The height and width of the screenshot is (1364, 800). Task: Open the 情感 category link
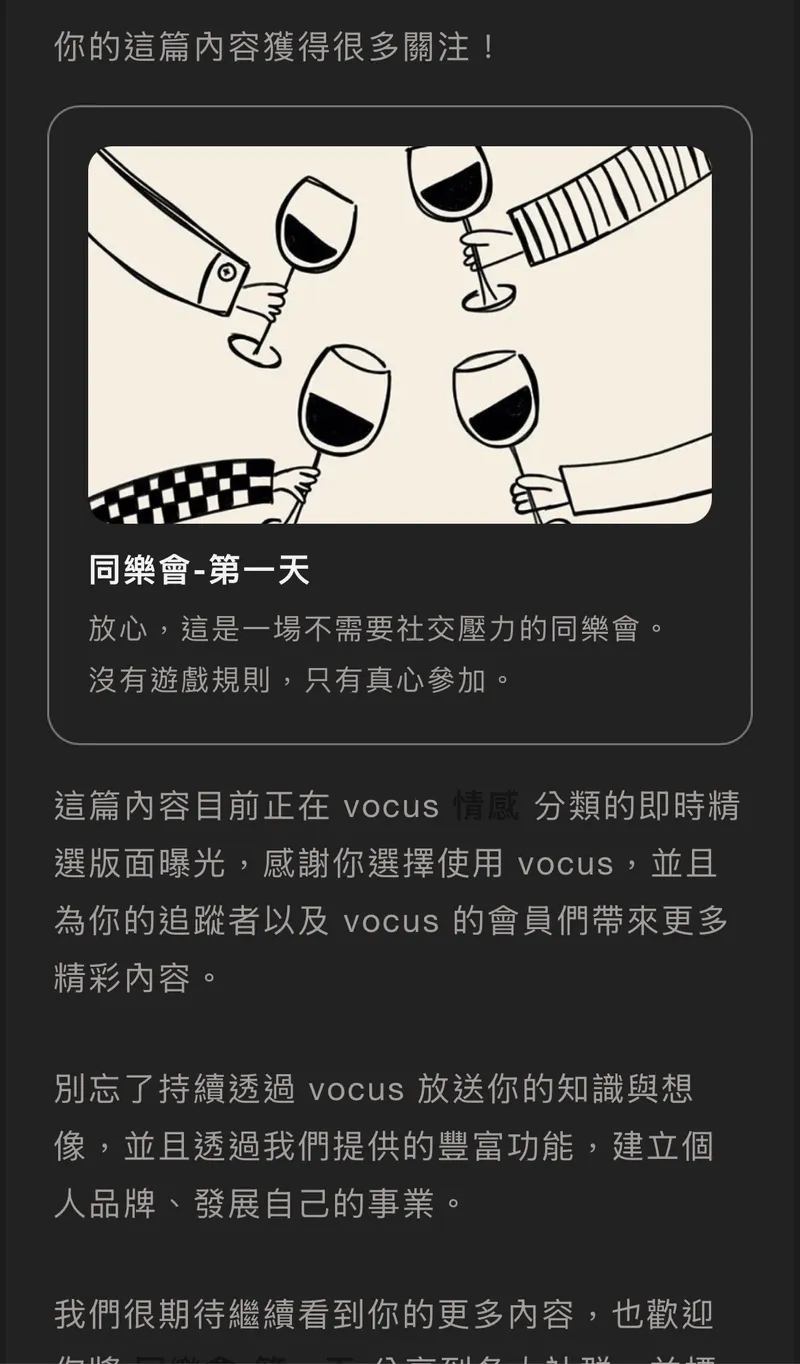tap(487, 806)
